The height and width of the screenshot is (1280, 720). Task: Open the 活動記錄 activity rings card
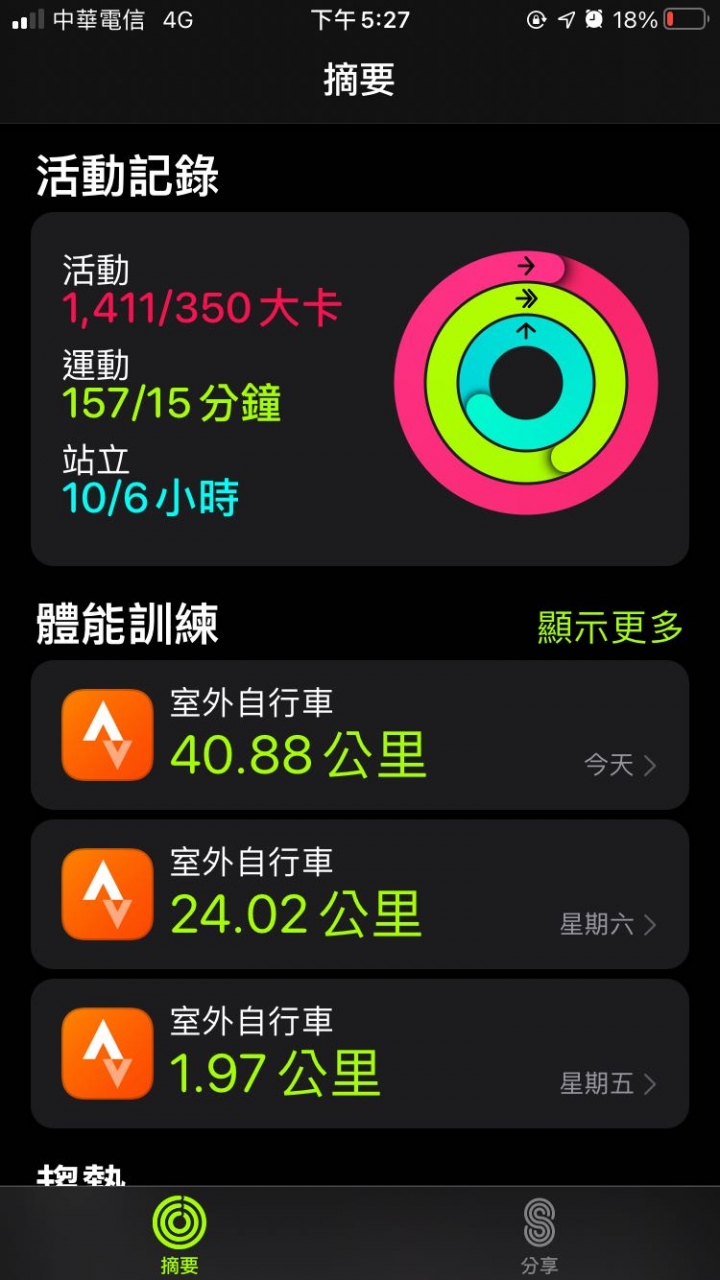360,388
